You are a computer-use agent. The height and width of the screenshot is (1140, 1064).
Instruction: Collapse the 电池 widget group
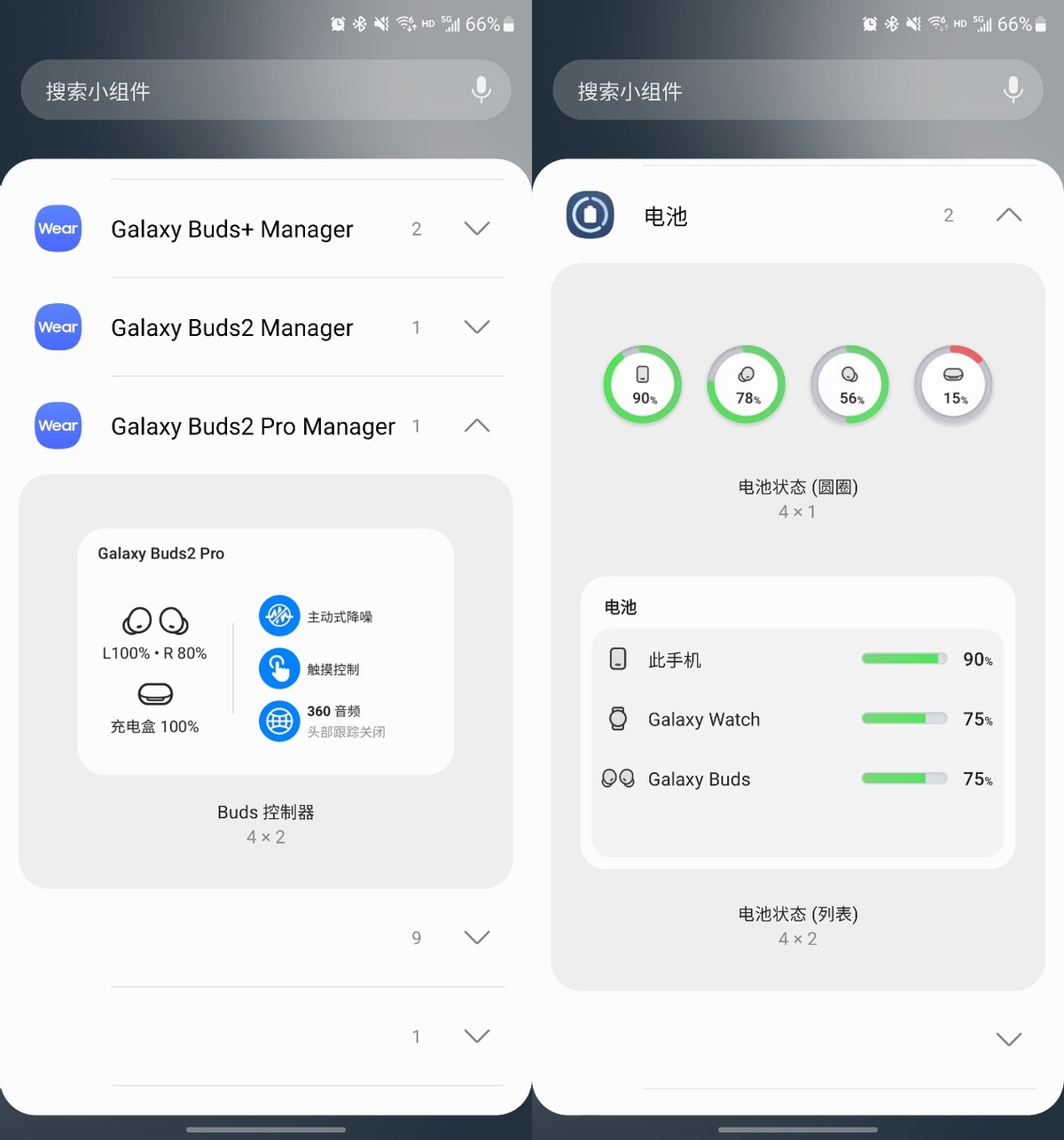1008,215
